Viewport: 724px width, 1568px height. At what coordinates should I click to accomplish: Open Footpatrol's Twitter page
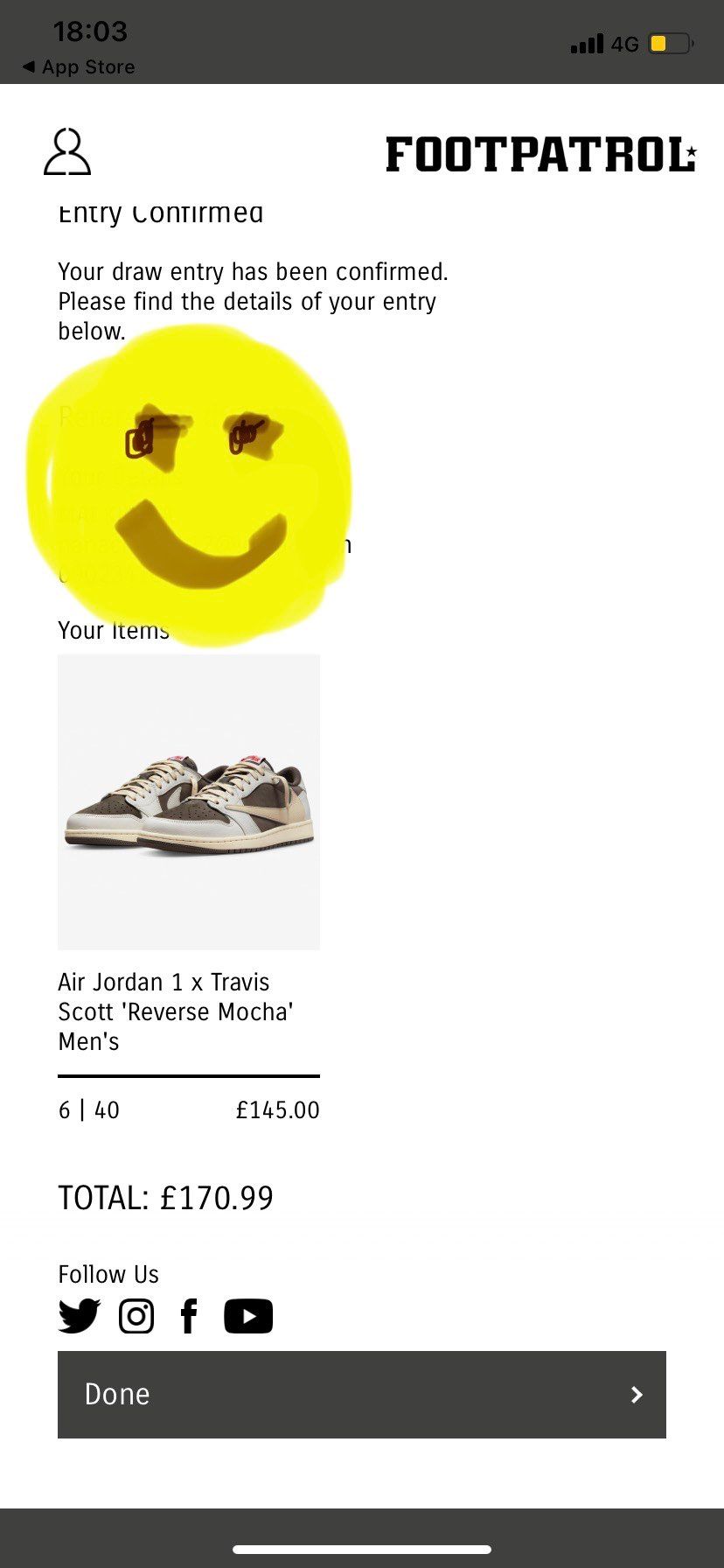click(x=80, y=1316)
